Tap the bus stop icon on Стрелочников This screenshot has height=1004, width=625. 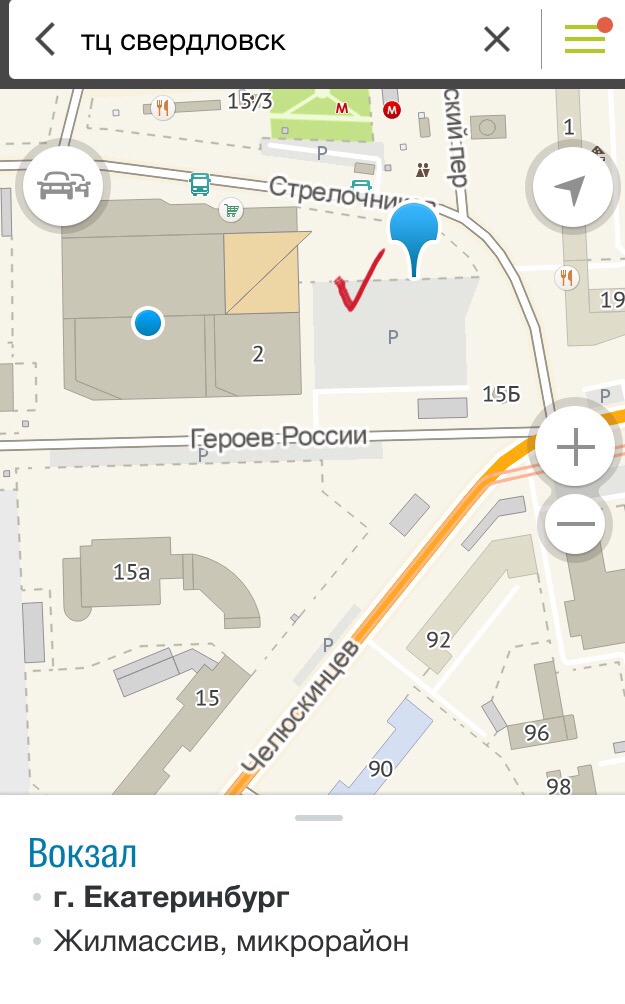pyautogui.click(x=200, y=184)
